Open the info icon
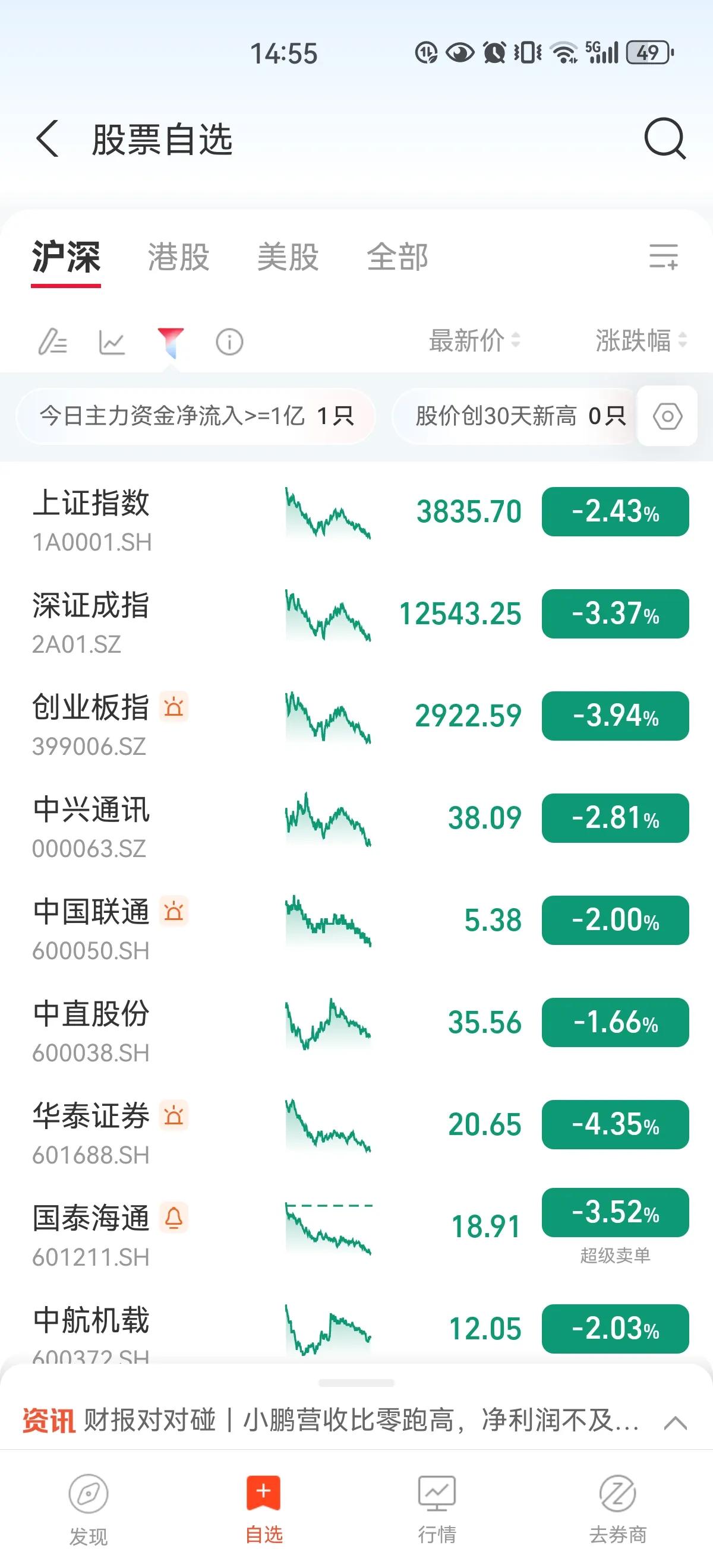This screenshot has width=713, height=1568. pos(229,342)
